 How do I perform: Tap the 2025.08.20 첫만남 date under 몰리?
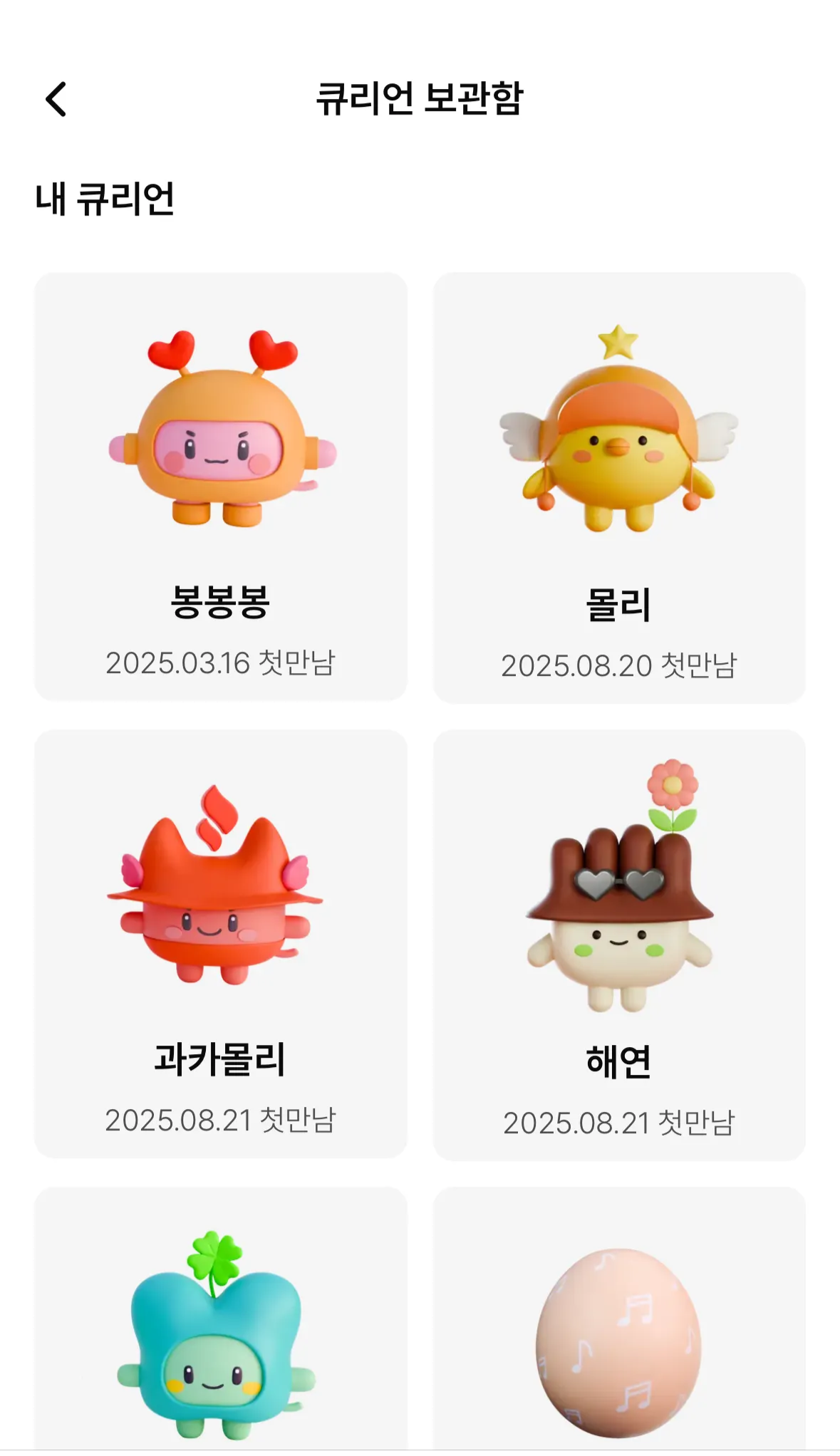621,662
